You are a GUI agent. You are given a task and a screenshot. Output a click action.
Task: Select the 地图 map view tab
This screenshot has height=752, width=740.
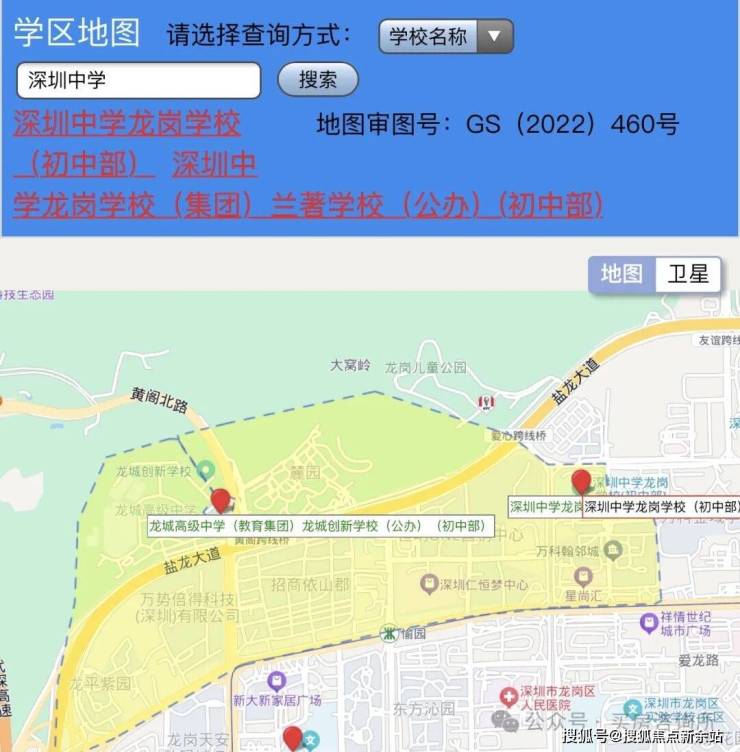tap(622, 273)
